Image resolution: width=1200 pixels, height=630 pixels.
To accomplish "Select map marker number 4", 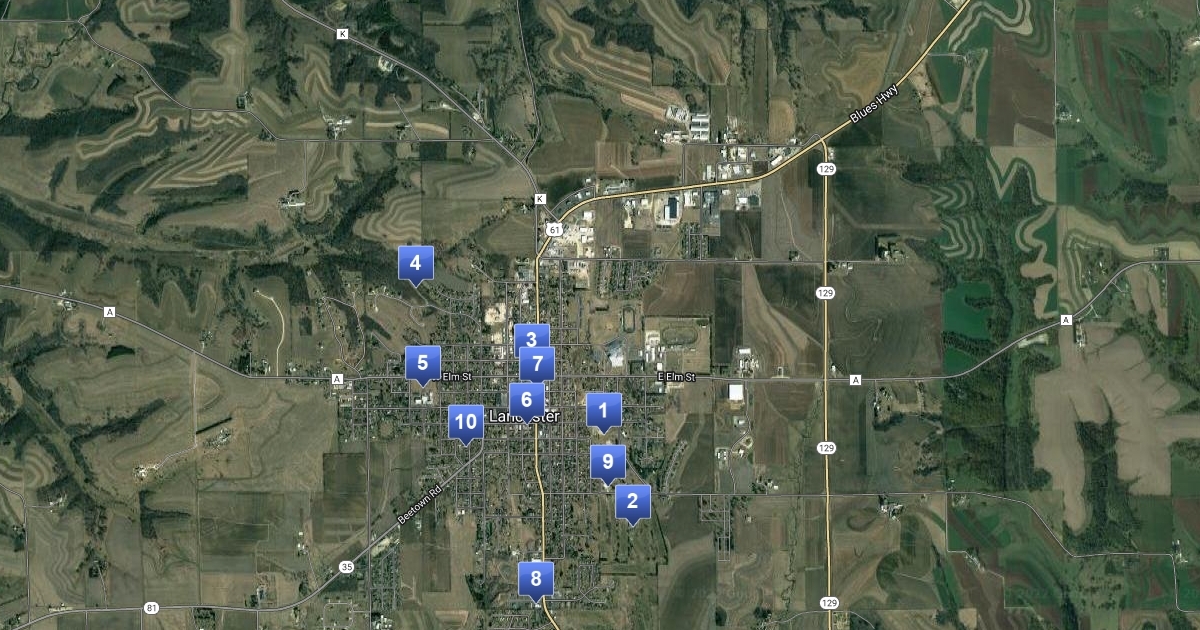I will coord(416,264).
